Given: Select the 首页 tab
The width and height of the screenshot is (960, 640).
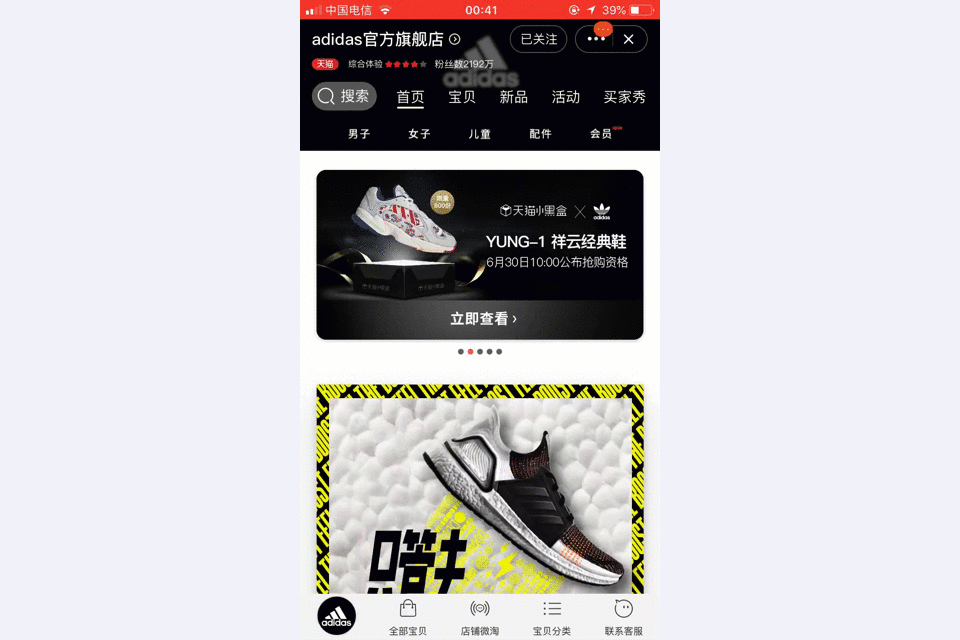Looking at the screenshot, I should click(x=410, y=97).
